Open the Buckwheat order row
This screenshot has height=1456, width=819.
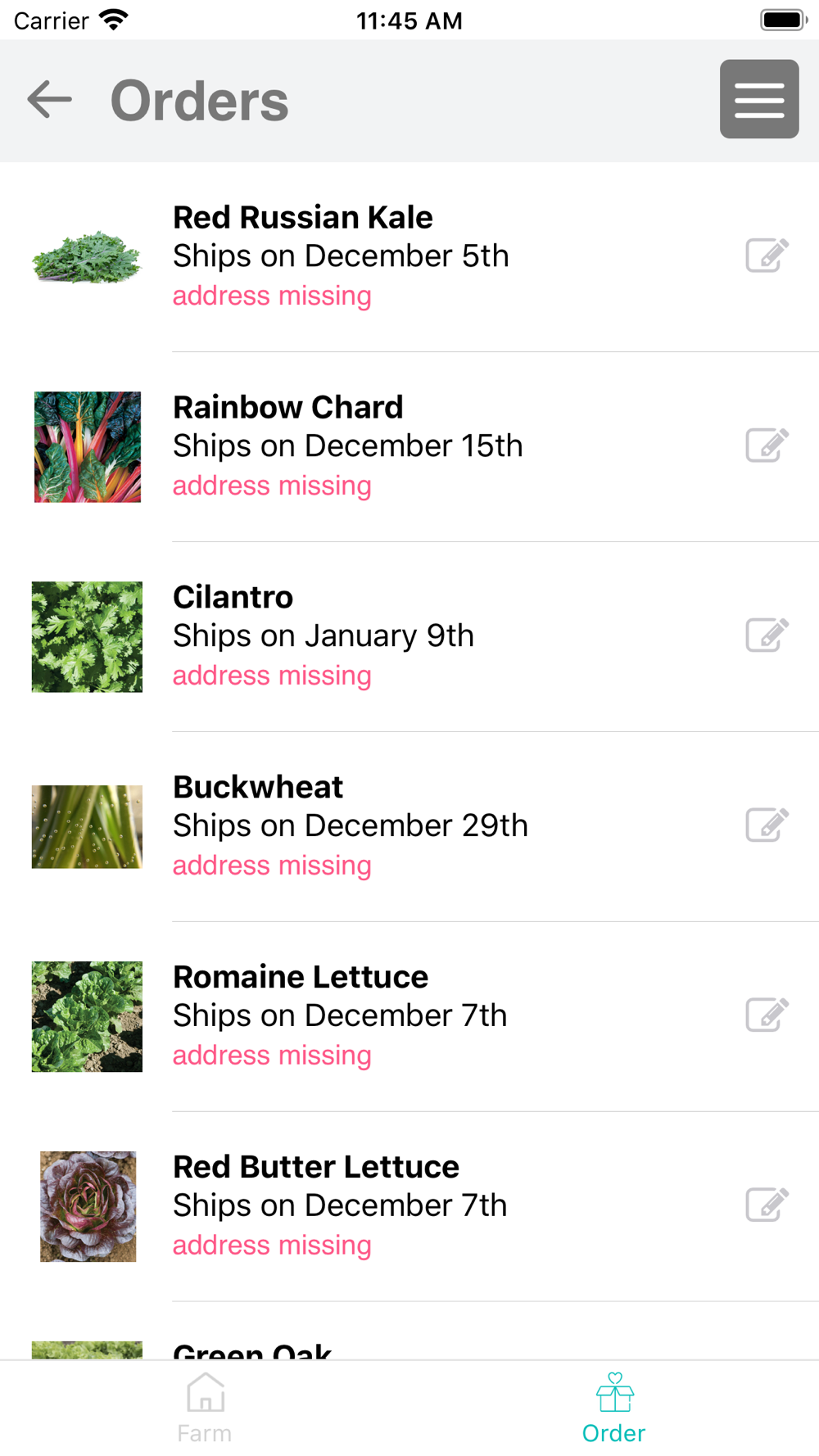(409, 827)
